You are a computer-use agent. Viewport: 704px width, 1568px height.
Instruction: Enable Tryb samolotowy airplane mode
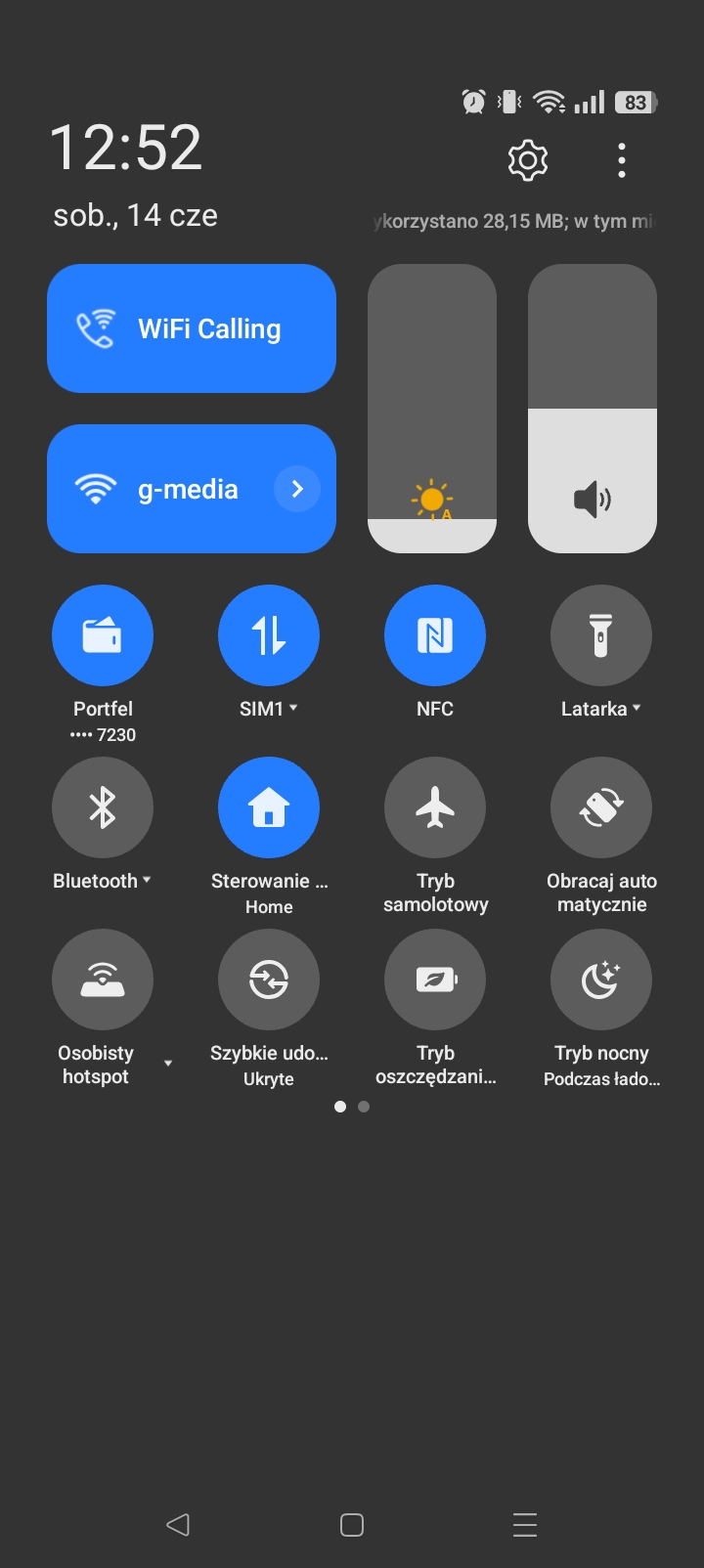[x=435, y=807]
